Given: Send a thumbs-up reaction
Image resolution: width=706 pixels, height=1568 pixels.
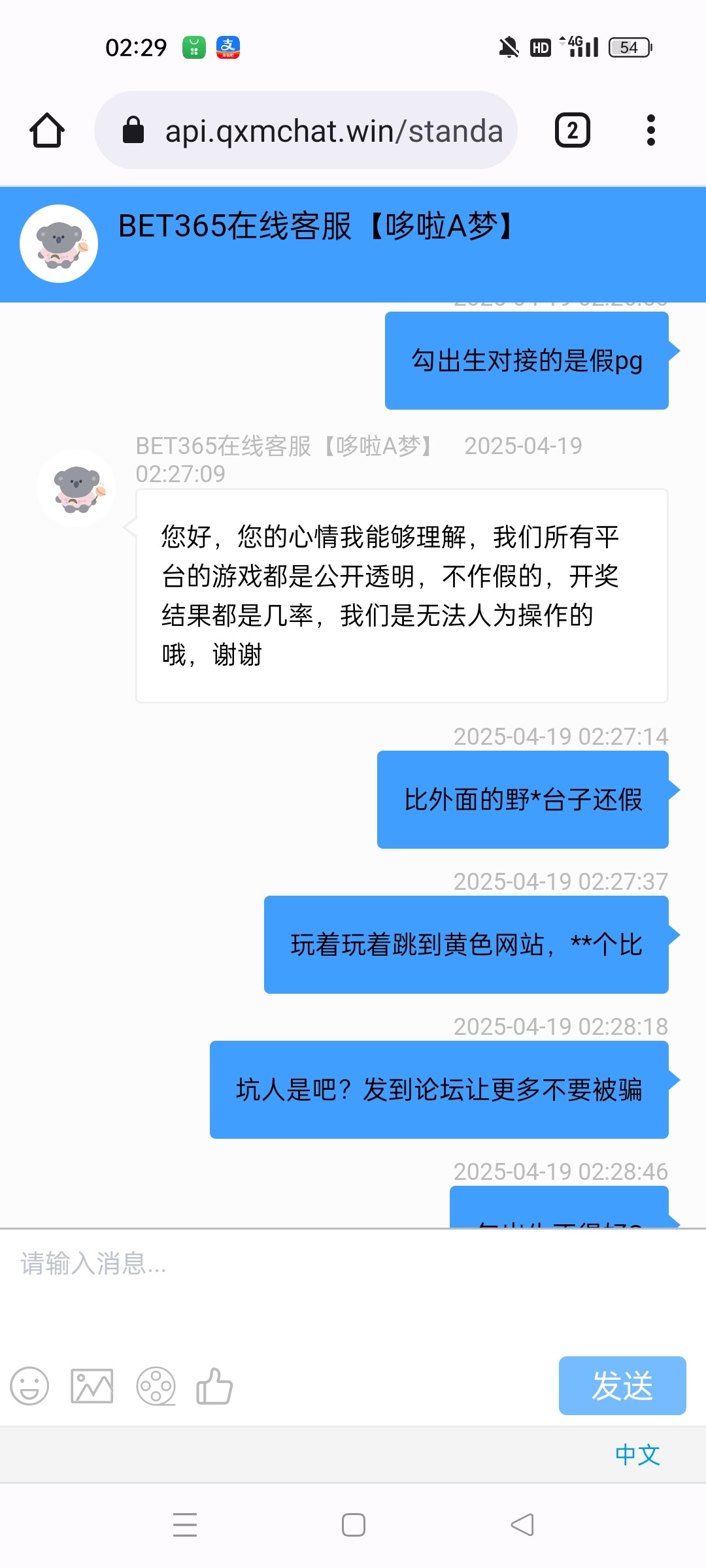Looking at the screenshot, I should (214, 1386).
